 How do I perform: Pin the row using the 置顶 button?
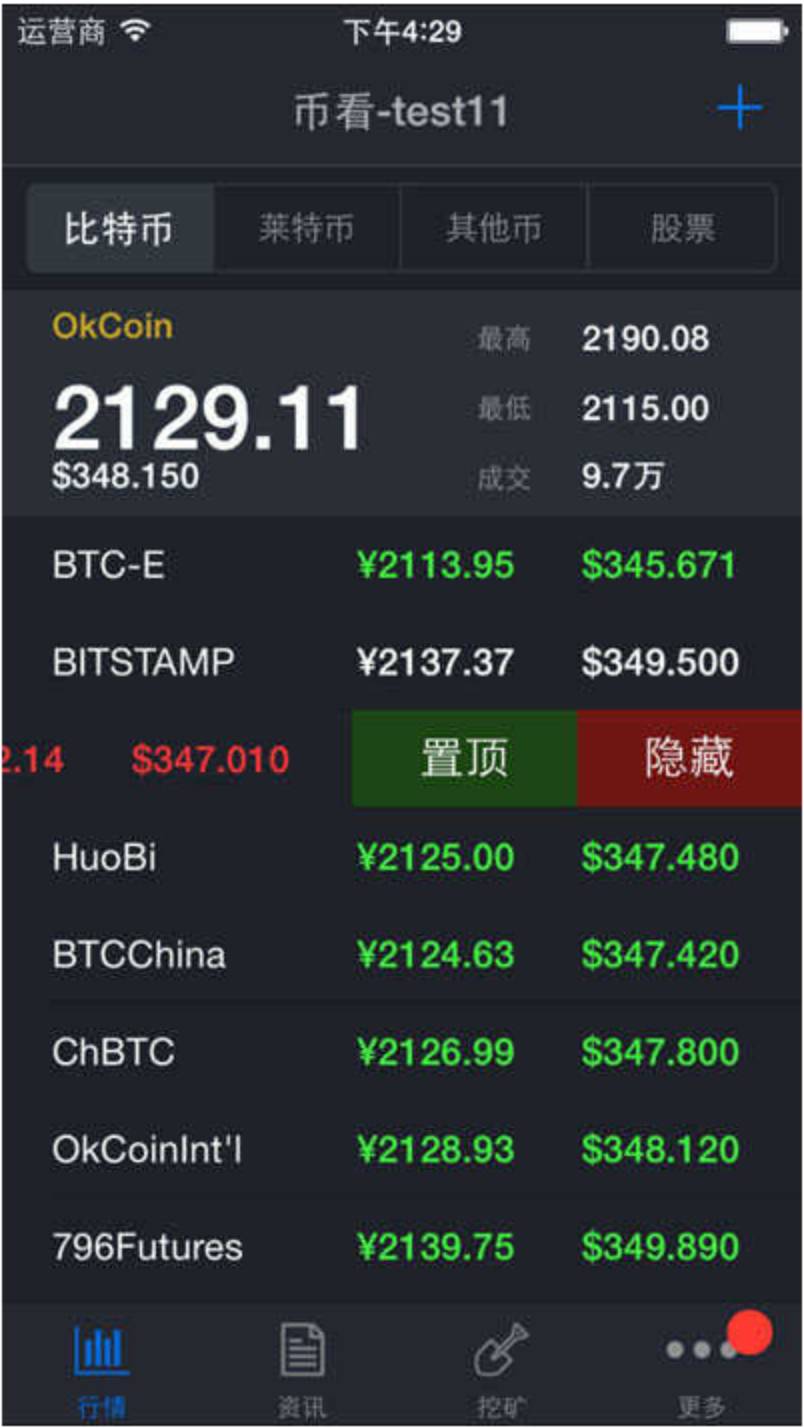pos(461,757)
